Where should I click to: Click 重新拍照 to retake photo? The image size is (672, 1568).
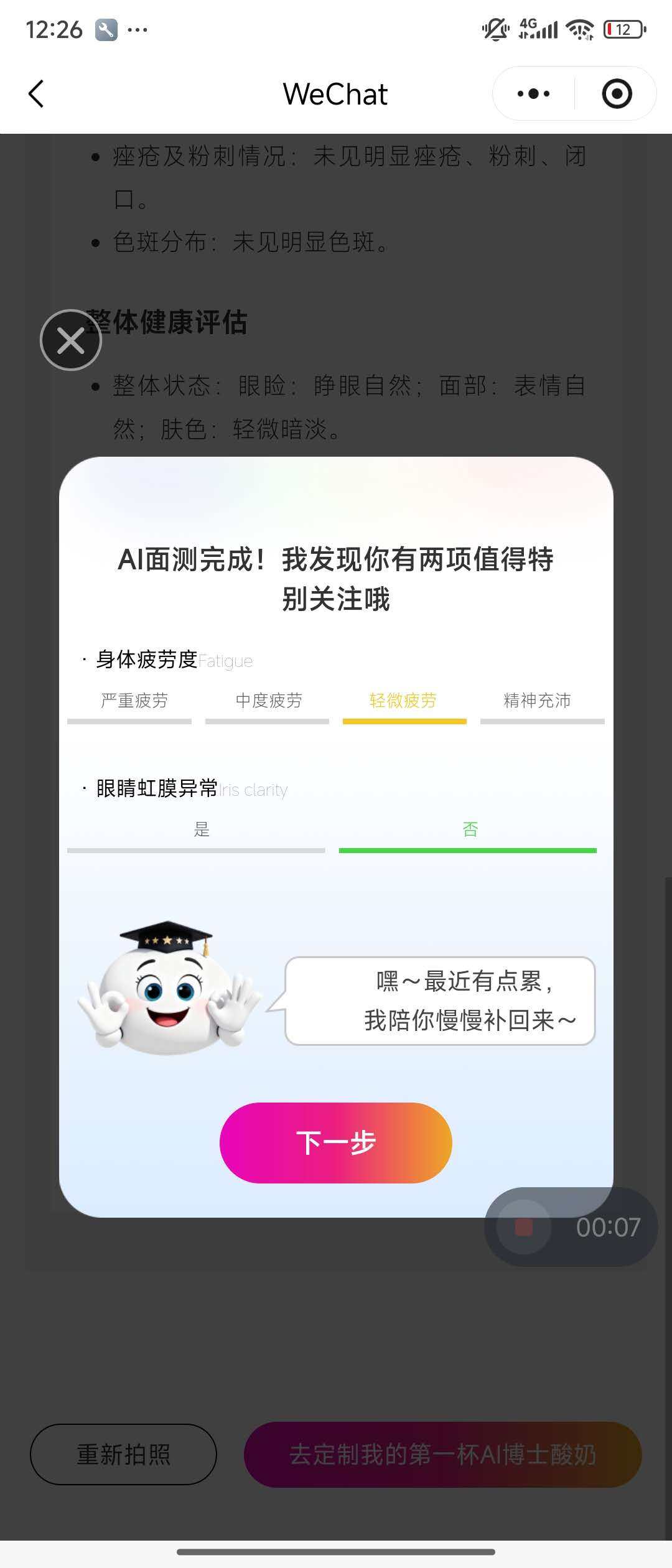[123, 1454]
